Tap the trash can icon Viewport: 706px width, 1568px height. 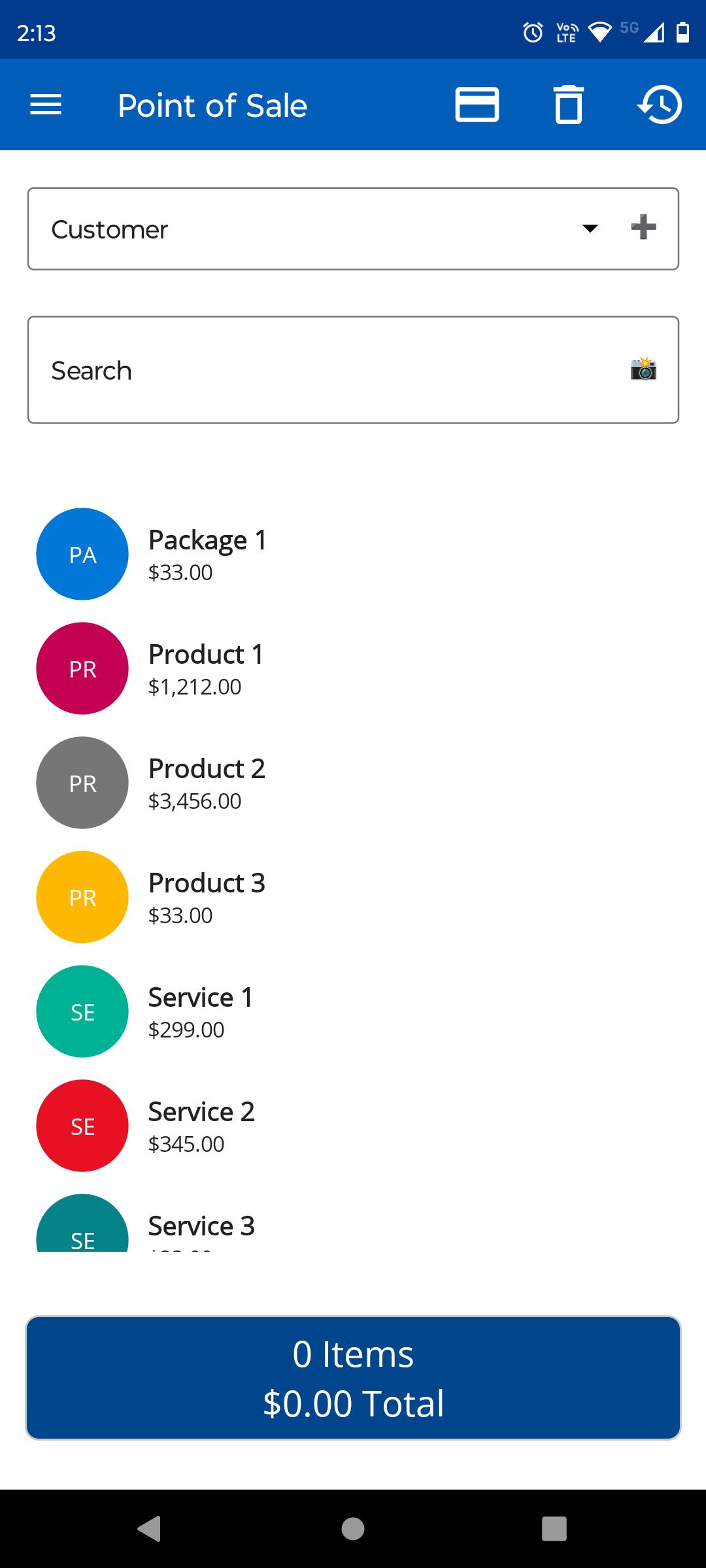coord(569,105)
